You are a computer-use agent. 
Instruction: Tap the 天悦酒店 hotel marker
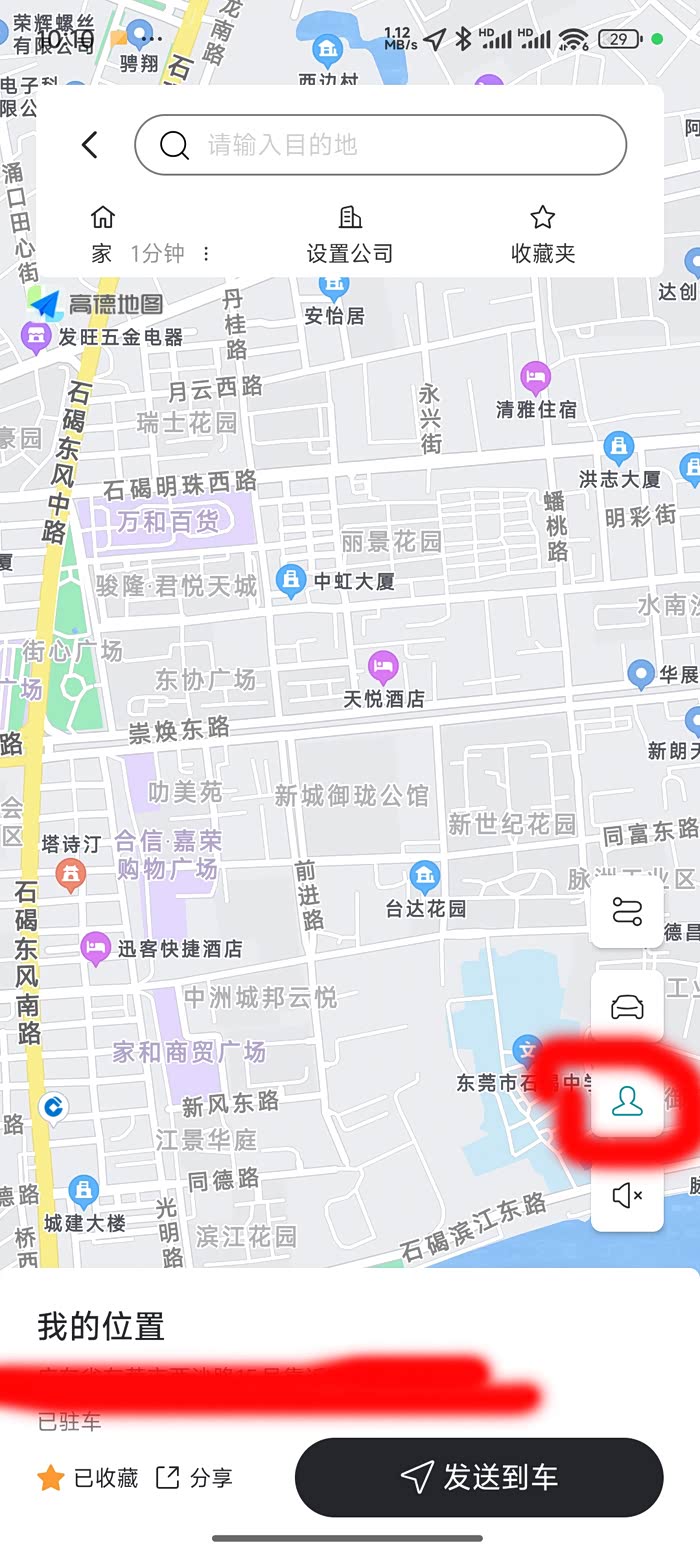coord(383,665)
